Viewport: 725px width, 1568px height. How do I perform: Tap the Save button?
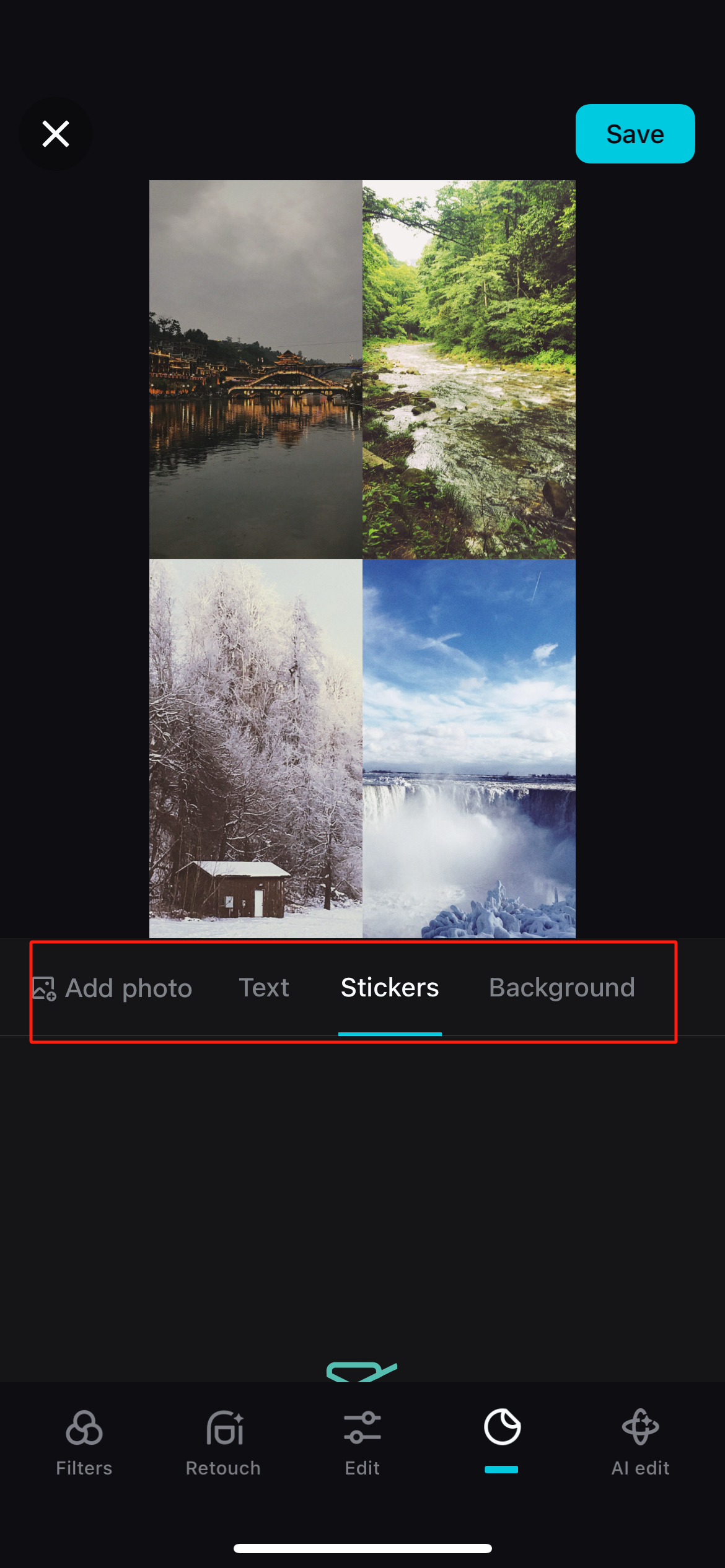click(635, 134)
